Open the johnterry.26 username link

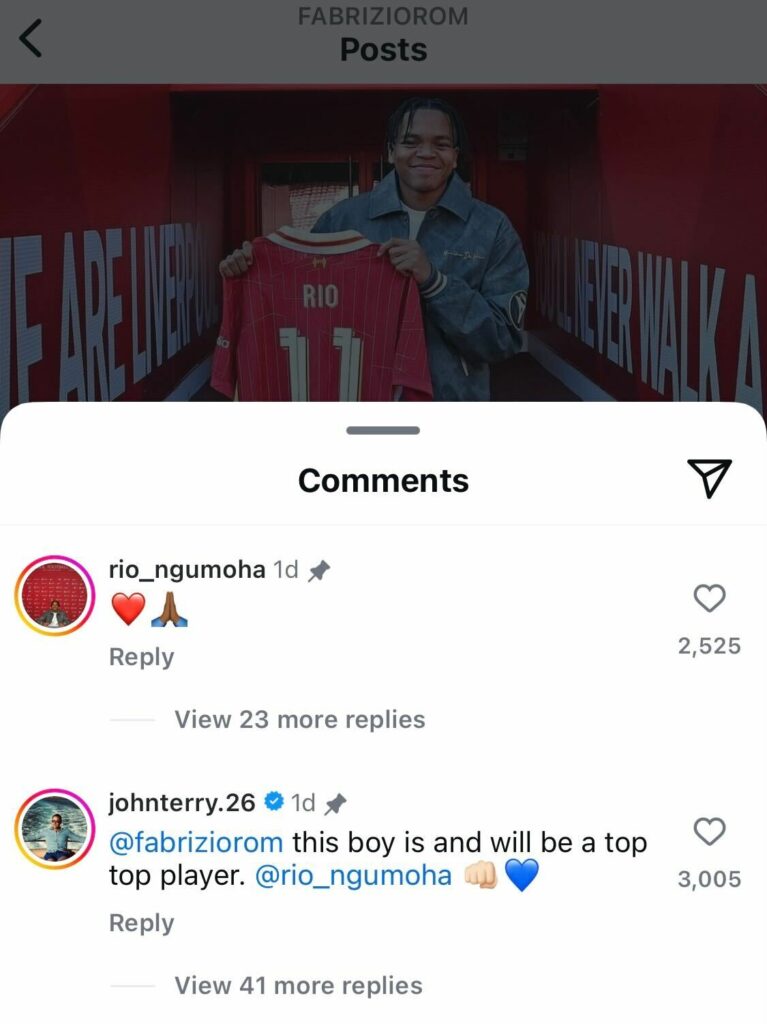(x=184, y=802)
